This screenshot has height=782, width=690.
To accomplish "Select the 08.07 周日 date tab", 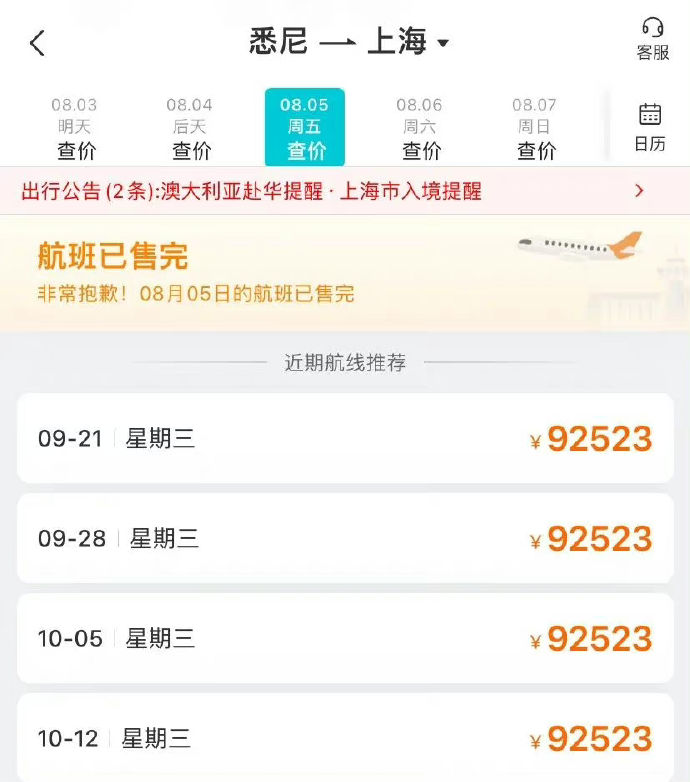I will (x=535, y=128).
